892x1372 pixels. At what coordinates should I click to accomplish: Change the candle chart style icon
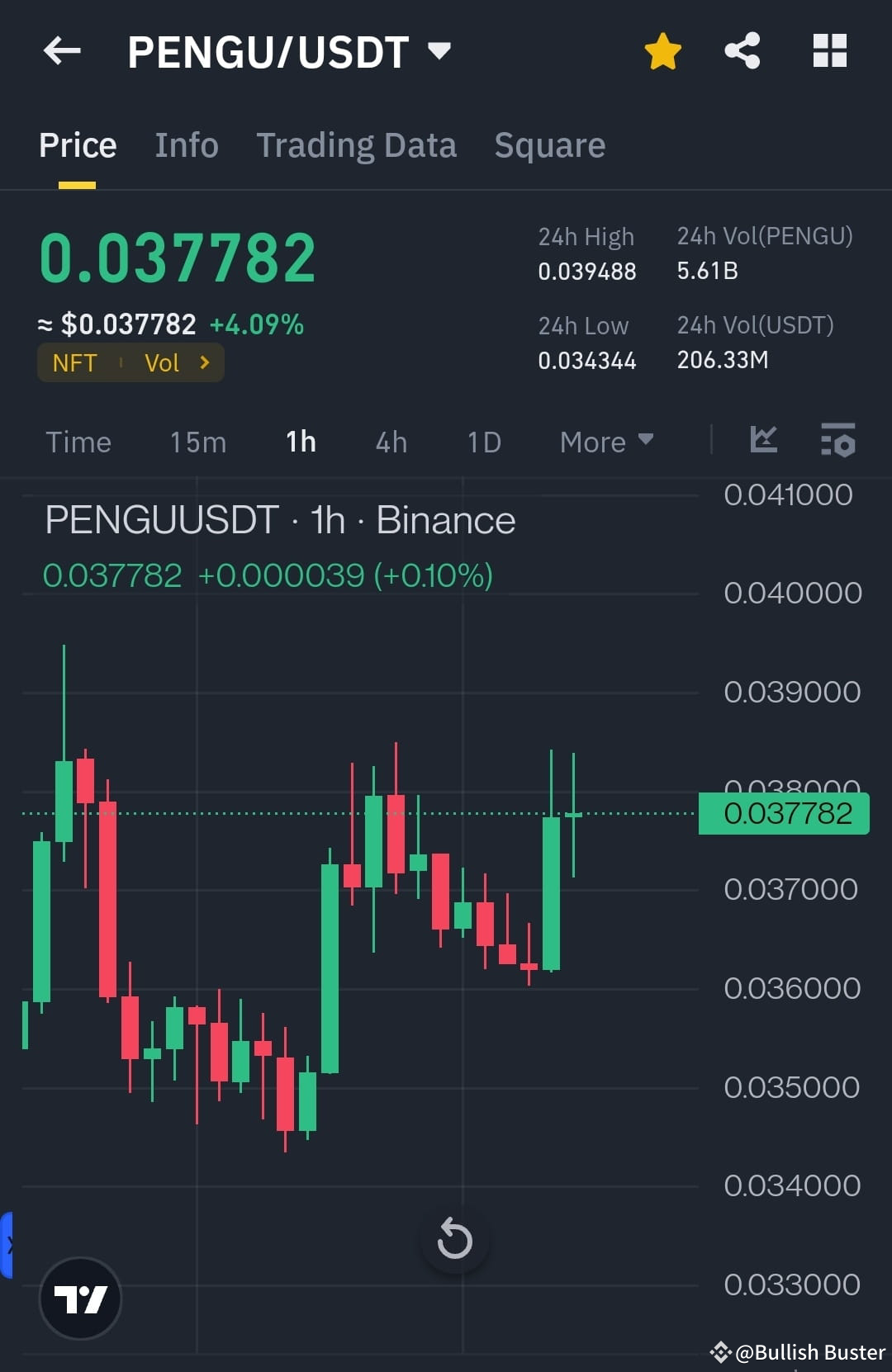click(764, 442)
